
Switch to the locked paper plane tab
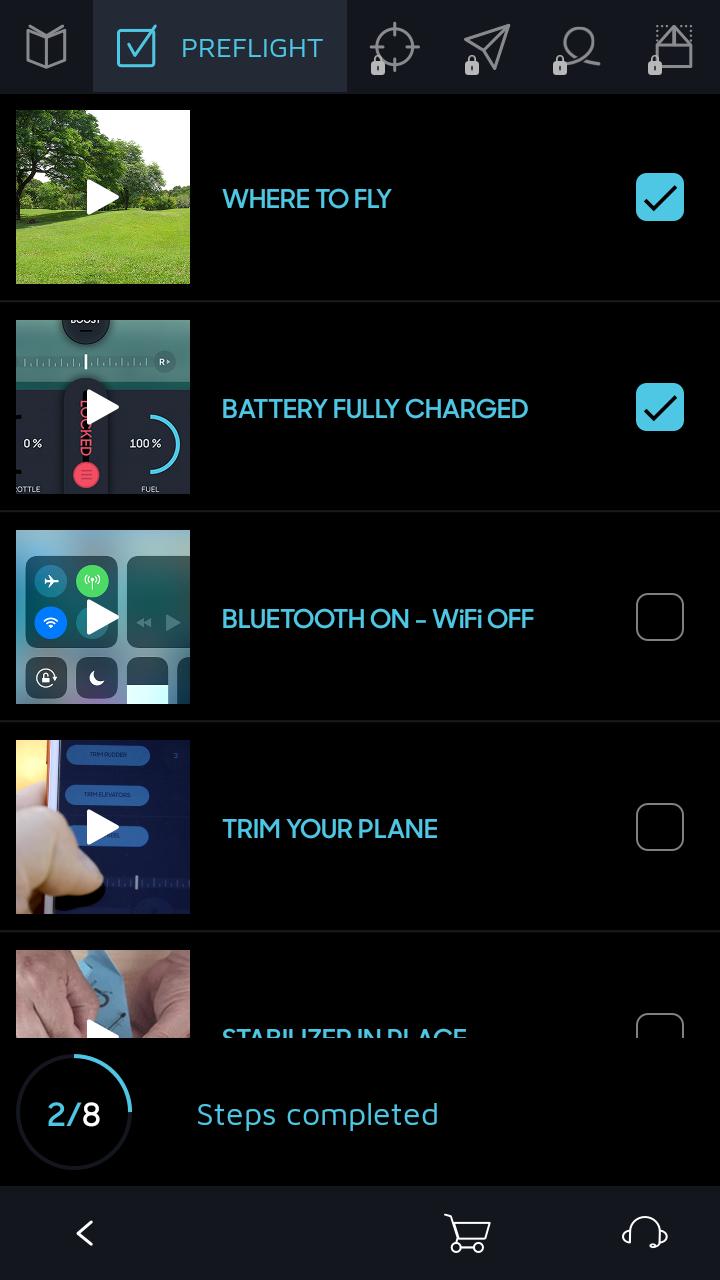pos(486,47)
